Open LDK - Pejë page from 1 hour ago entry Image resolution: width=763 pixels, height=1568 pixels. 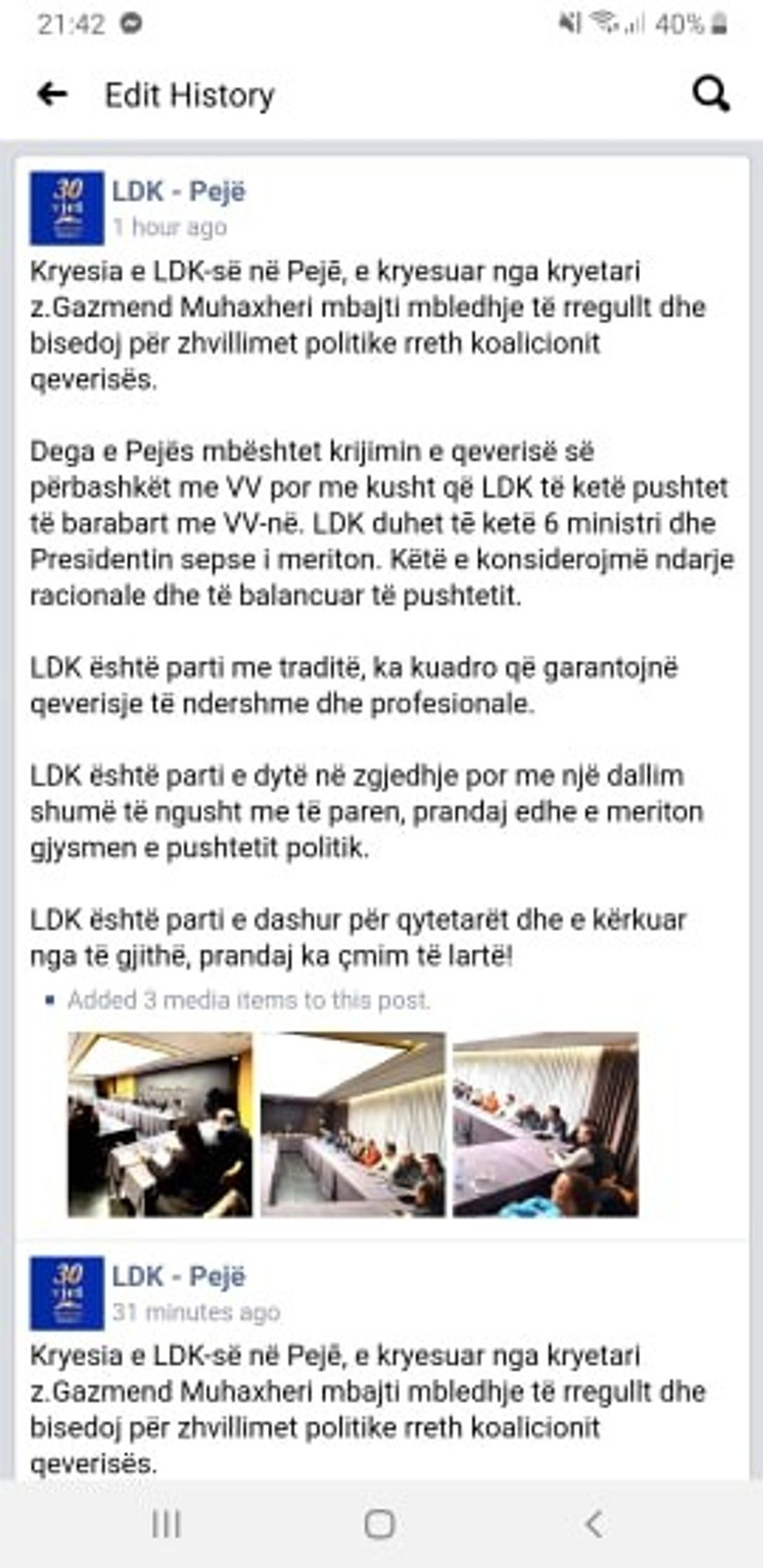(178, 192)
